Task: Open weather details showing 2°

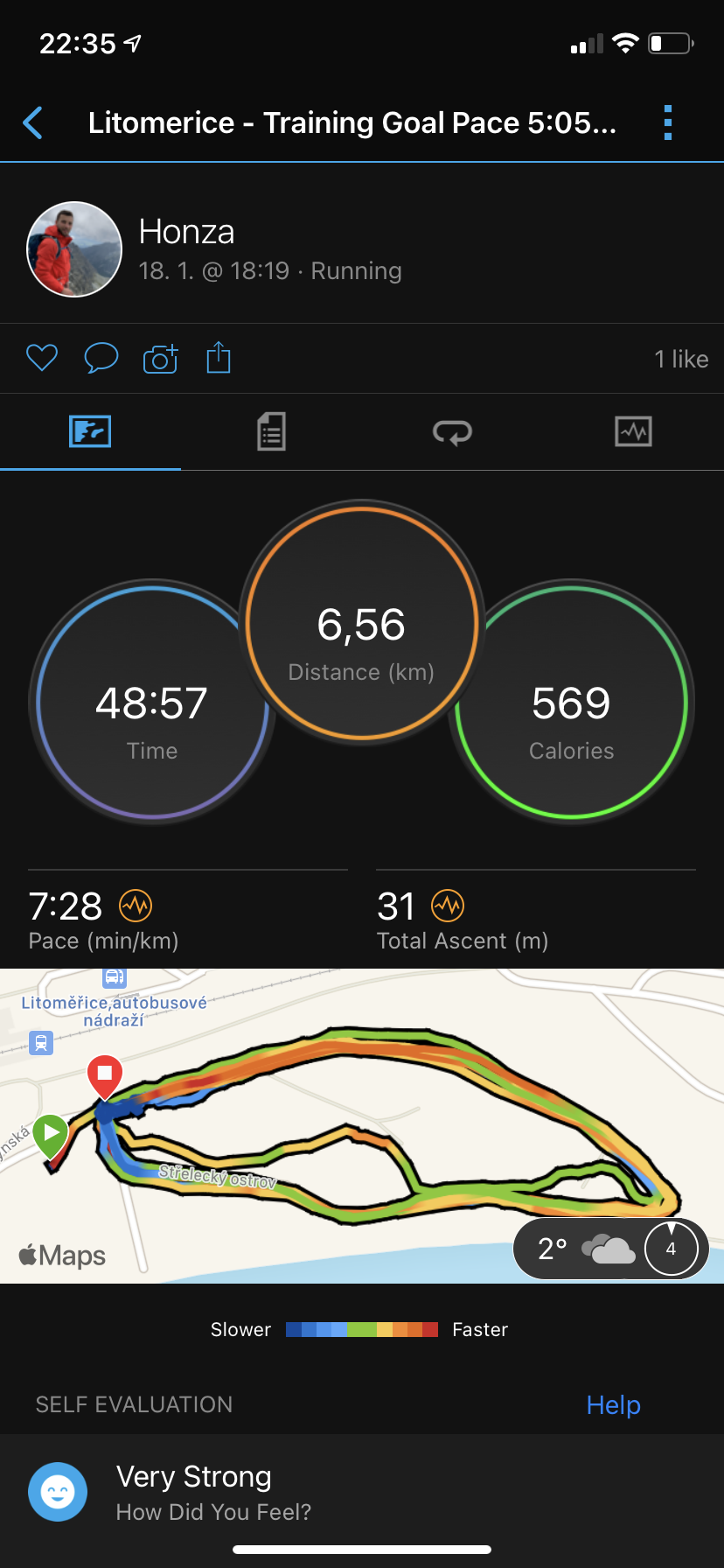Action: click(x=610, y=1249)
